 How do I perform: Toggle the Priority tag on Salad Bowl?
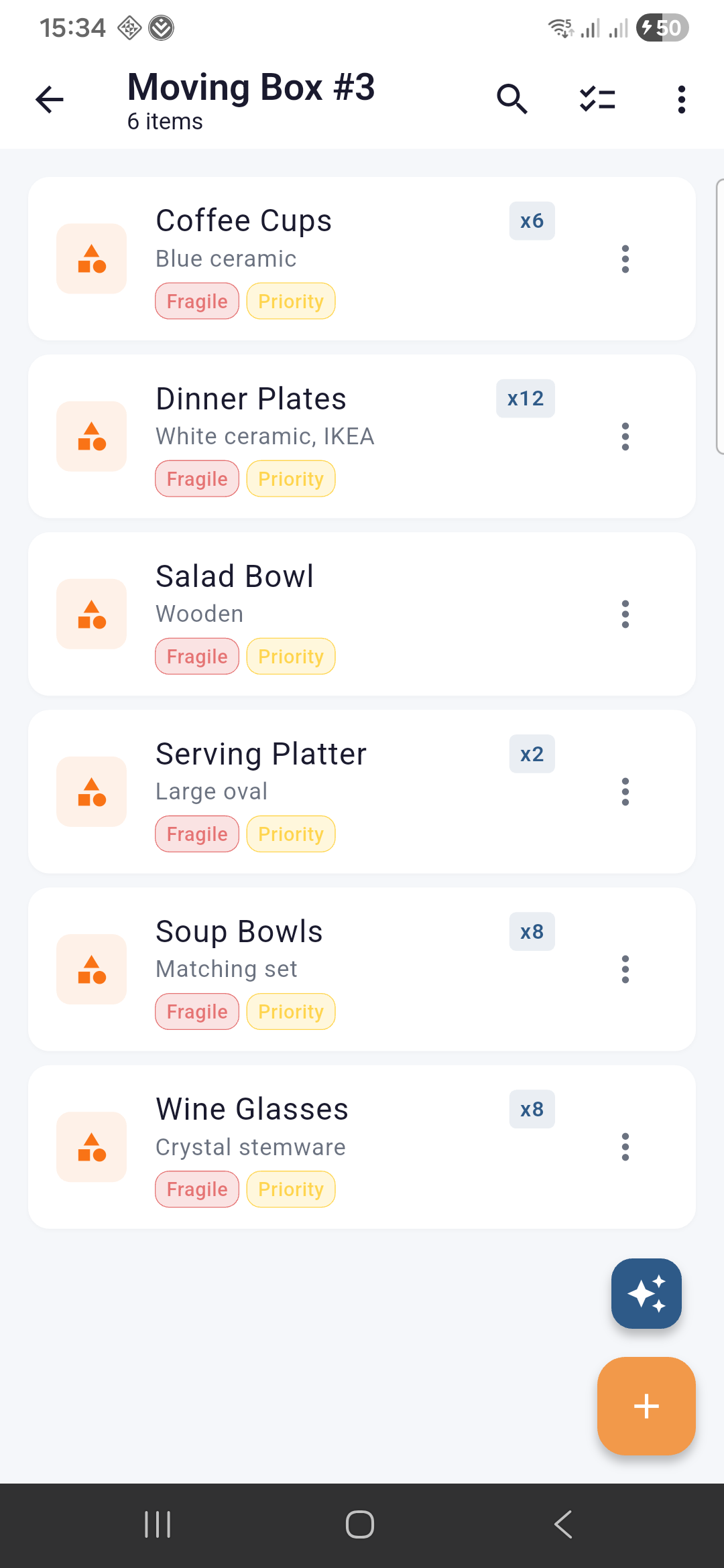tap(290, 656)
